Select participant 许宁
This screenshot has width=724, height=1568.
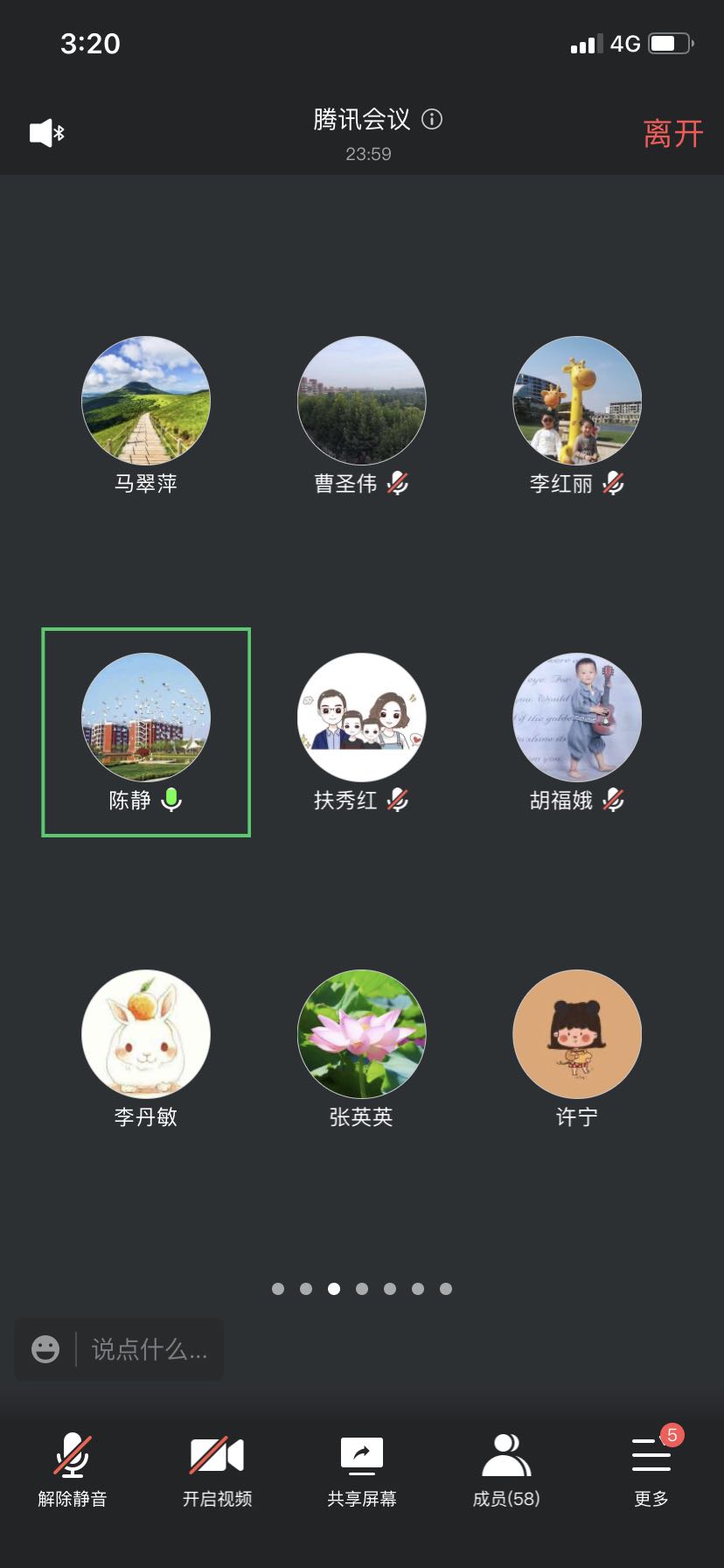577,1035
